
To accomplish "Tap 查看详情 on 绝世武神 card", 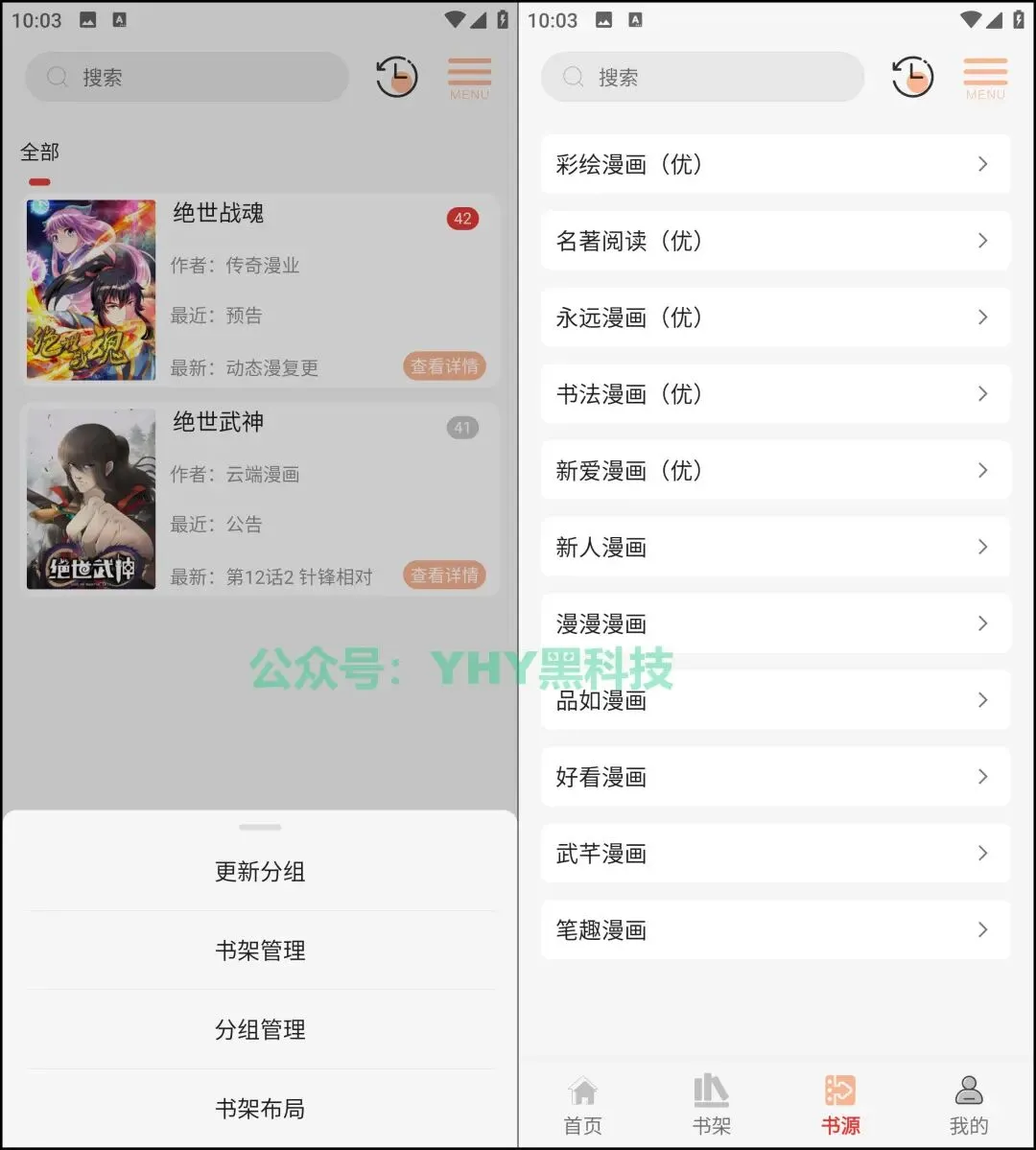I will point(444,575).
